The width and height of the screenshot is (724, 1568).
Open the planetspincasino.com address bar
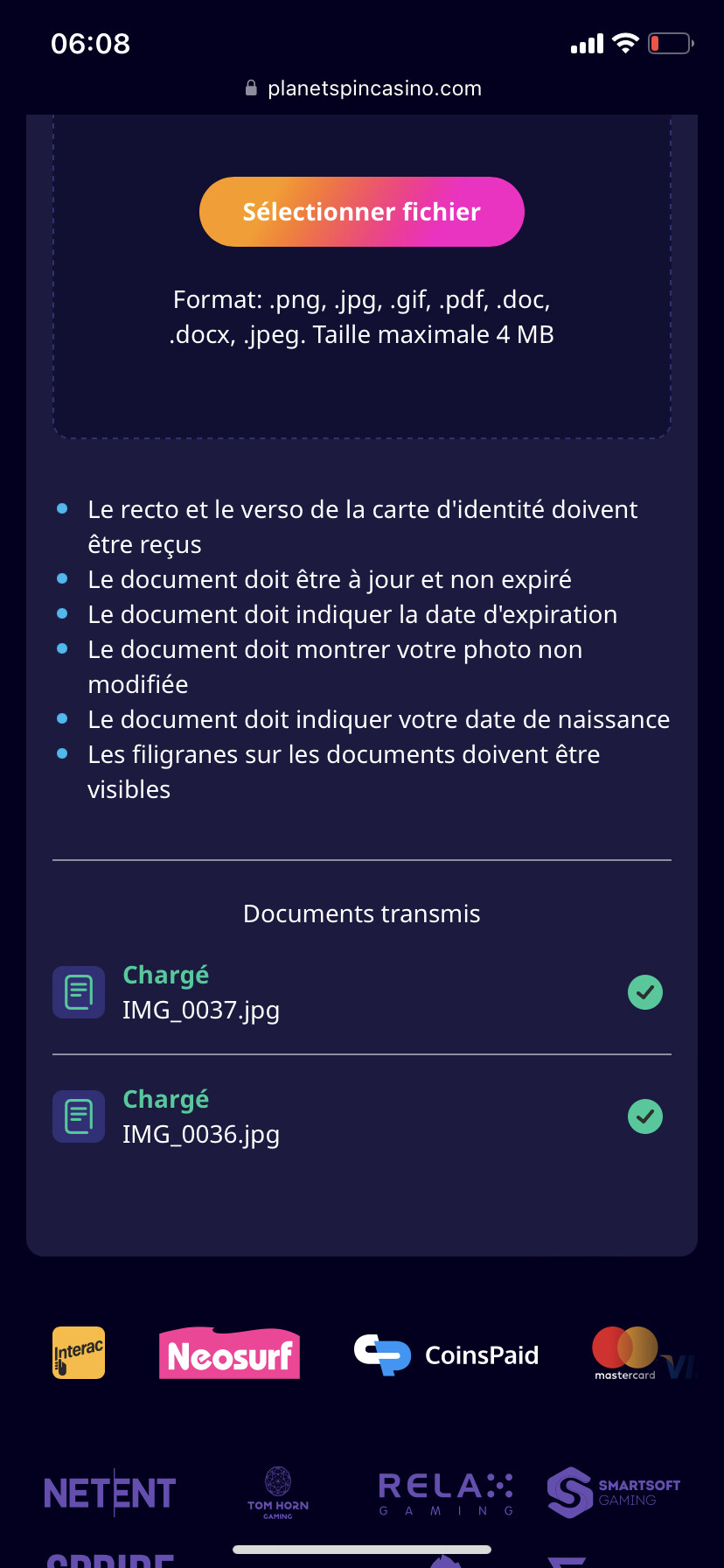coord(362,88)
